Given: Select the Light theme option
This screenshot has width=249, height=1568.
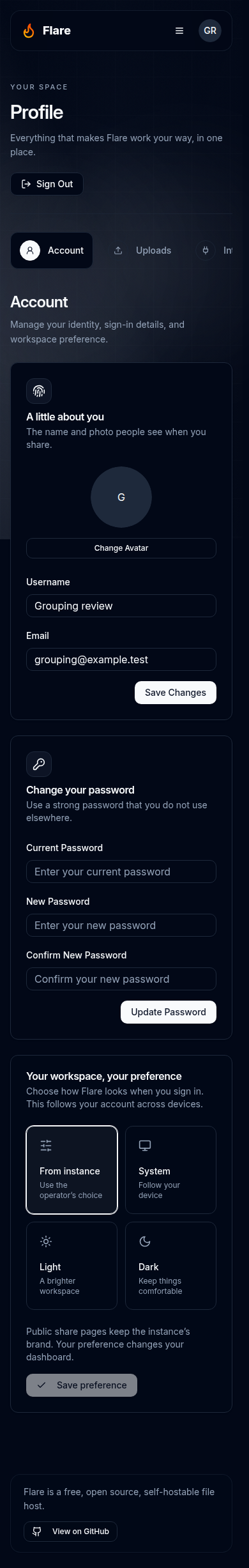Looking at the screenshot, I should pos(72,1266).
